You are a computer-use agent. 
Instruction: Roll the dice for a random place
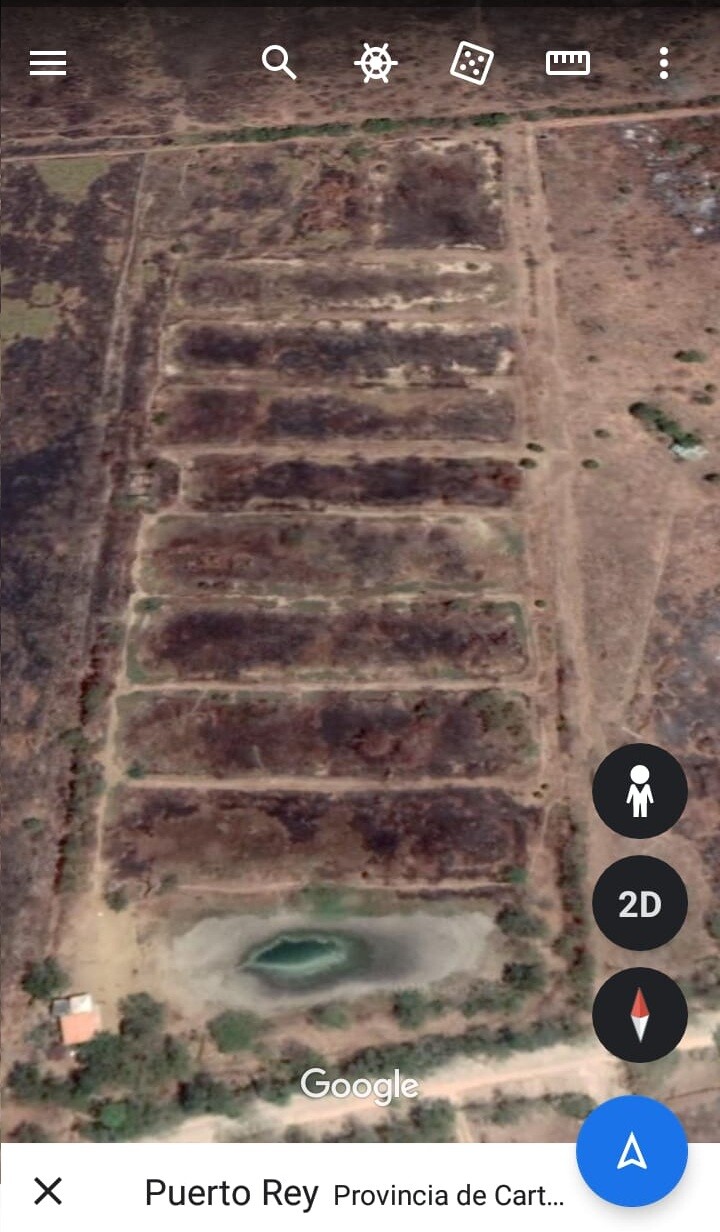tap(471, 63)
